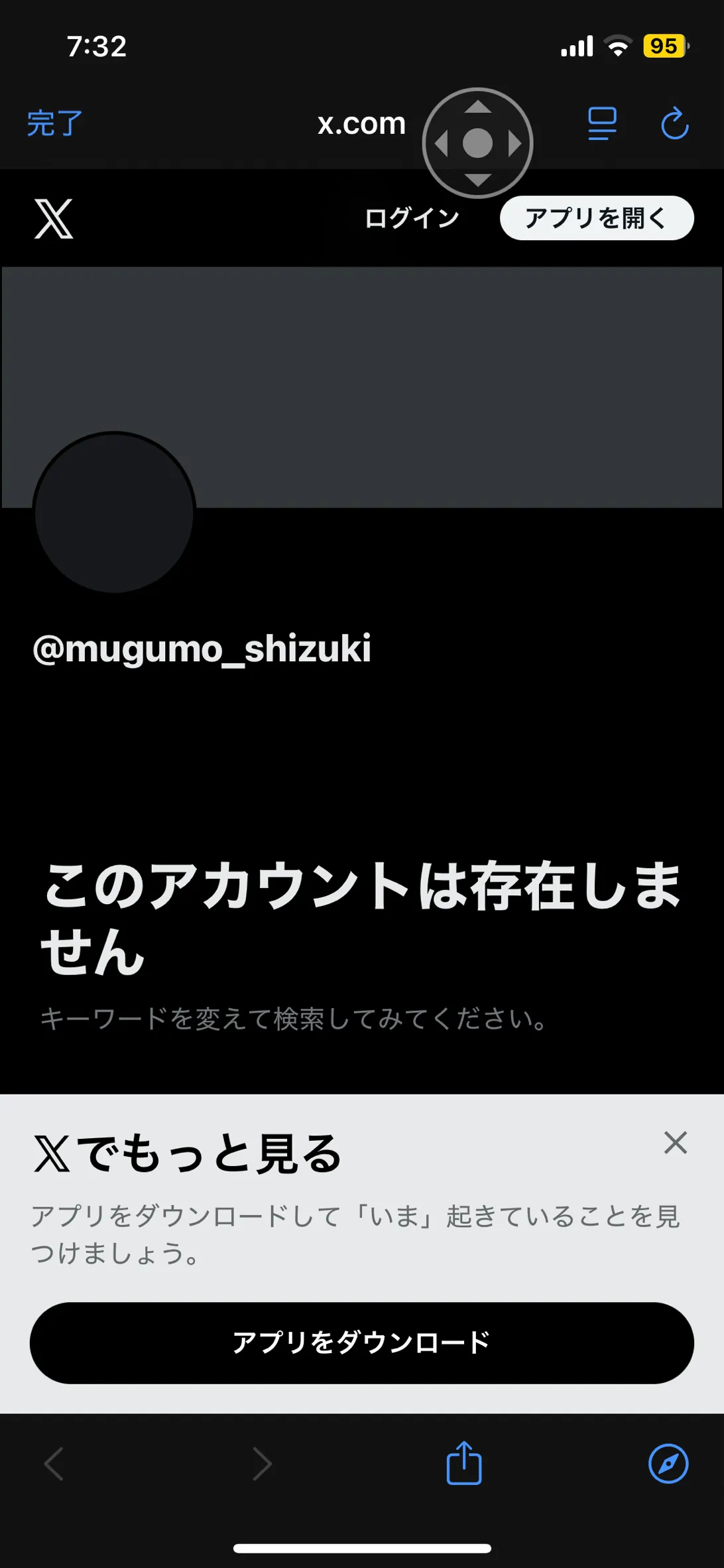This screenshot has height=1568, width=724.
Task: Tap アプリをダウンロード button
Action: point(362,1343)
